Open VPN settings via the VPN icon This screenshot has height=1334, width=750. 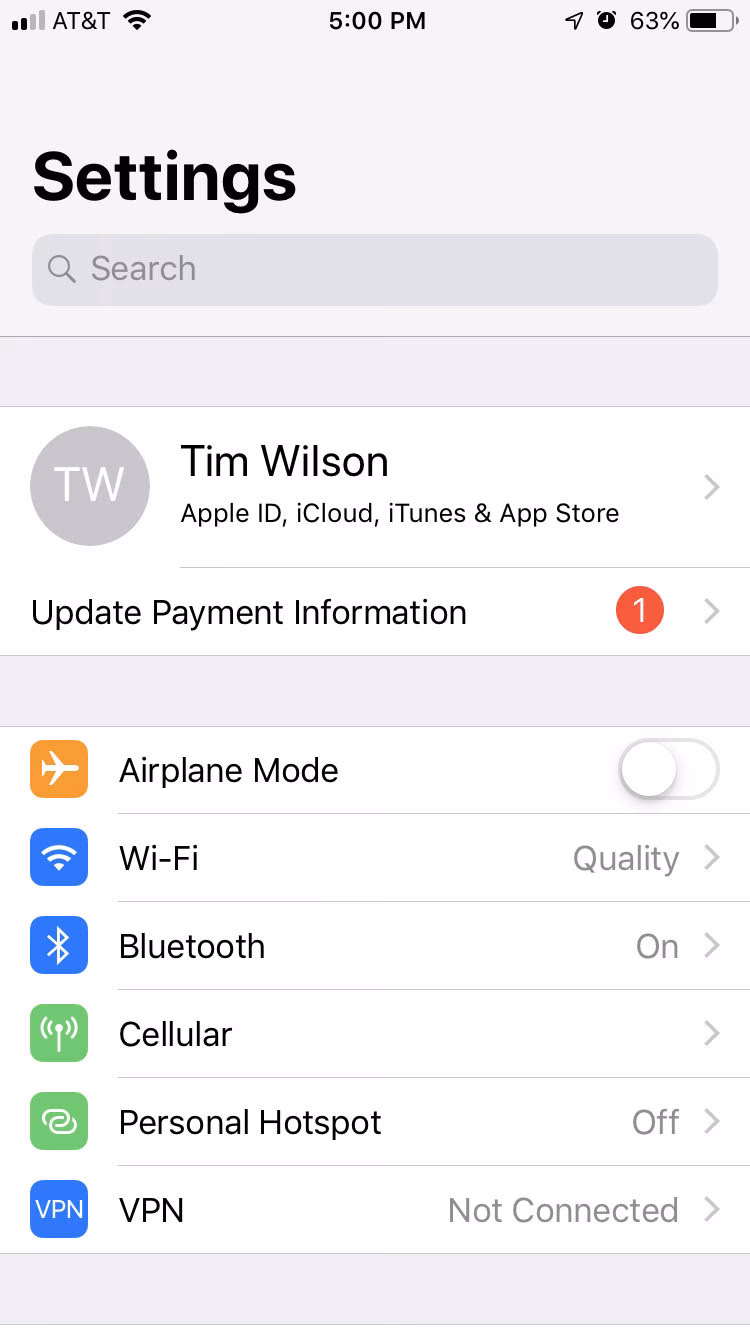coord(58,1209)
